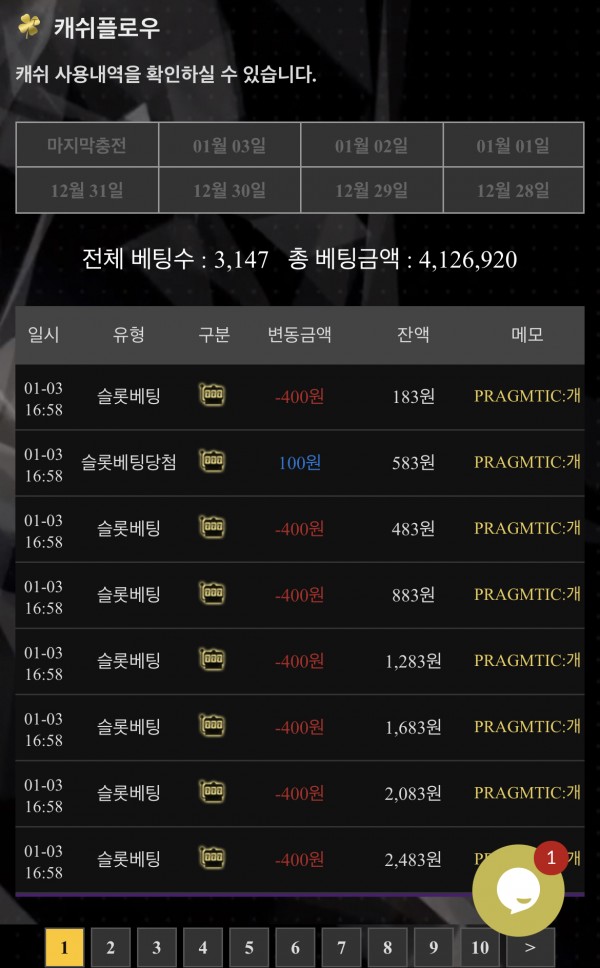Show cash usage for 01월 01일
600x968 pixels.
(x=513, y=145)
